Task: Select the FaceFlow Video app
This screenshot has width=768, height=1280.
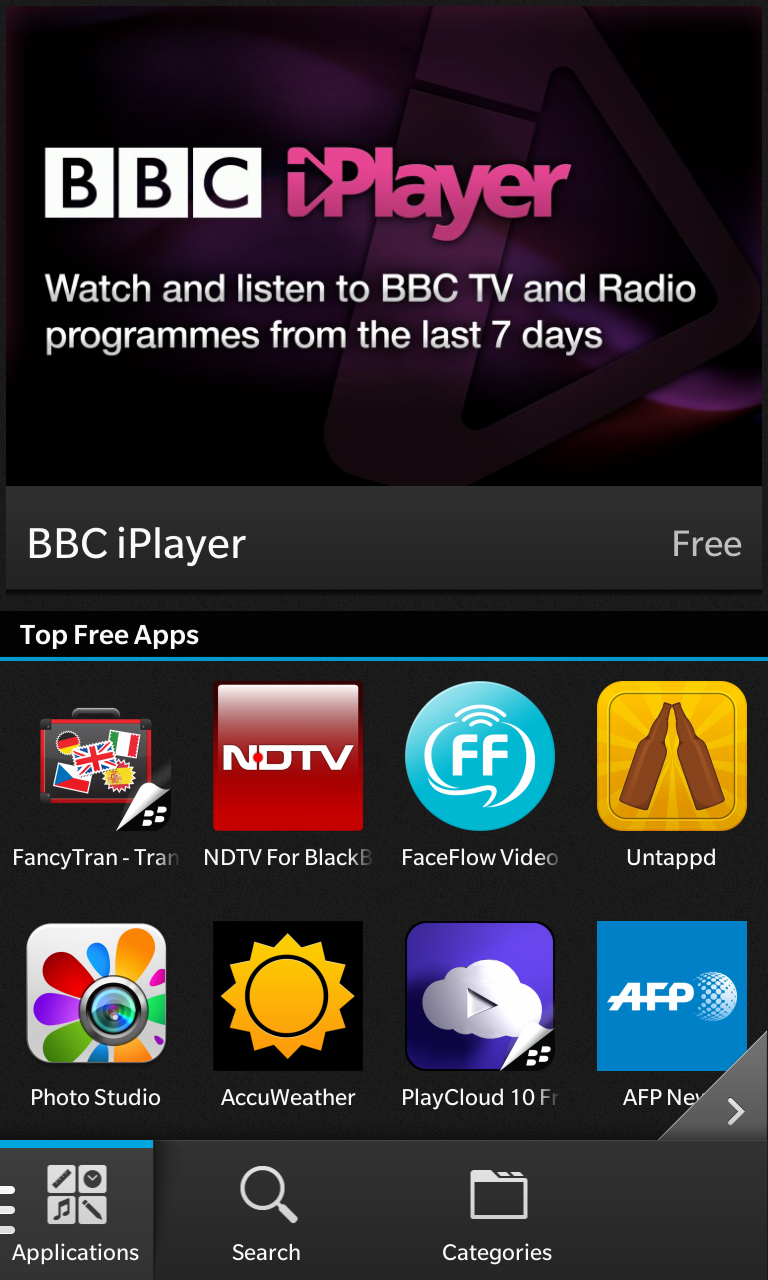Action: click(x=480, y=757)
